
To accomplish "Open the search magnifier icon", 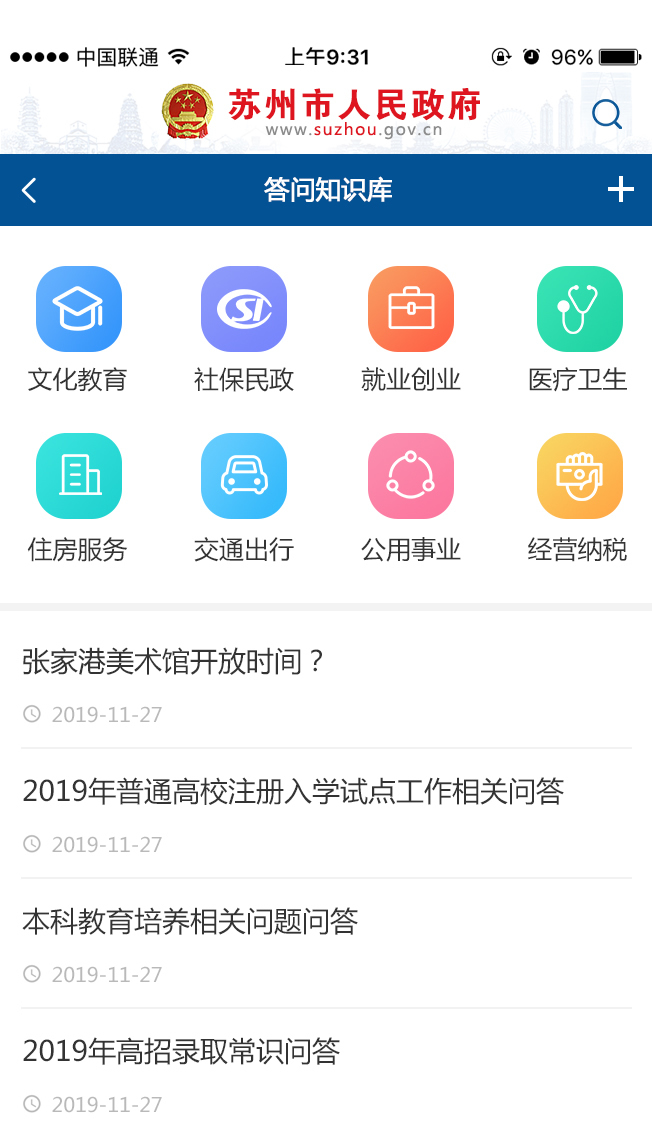I will [606, 114].
